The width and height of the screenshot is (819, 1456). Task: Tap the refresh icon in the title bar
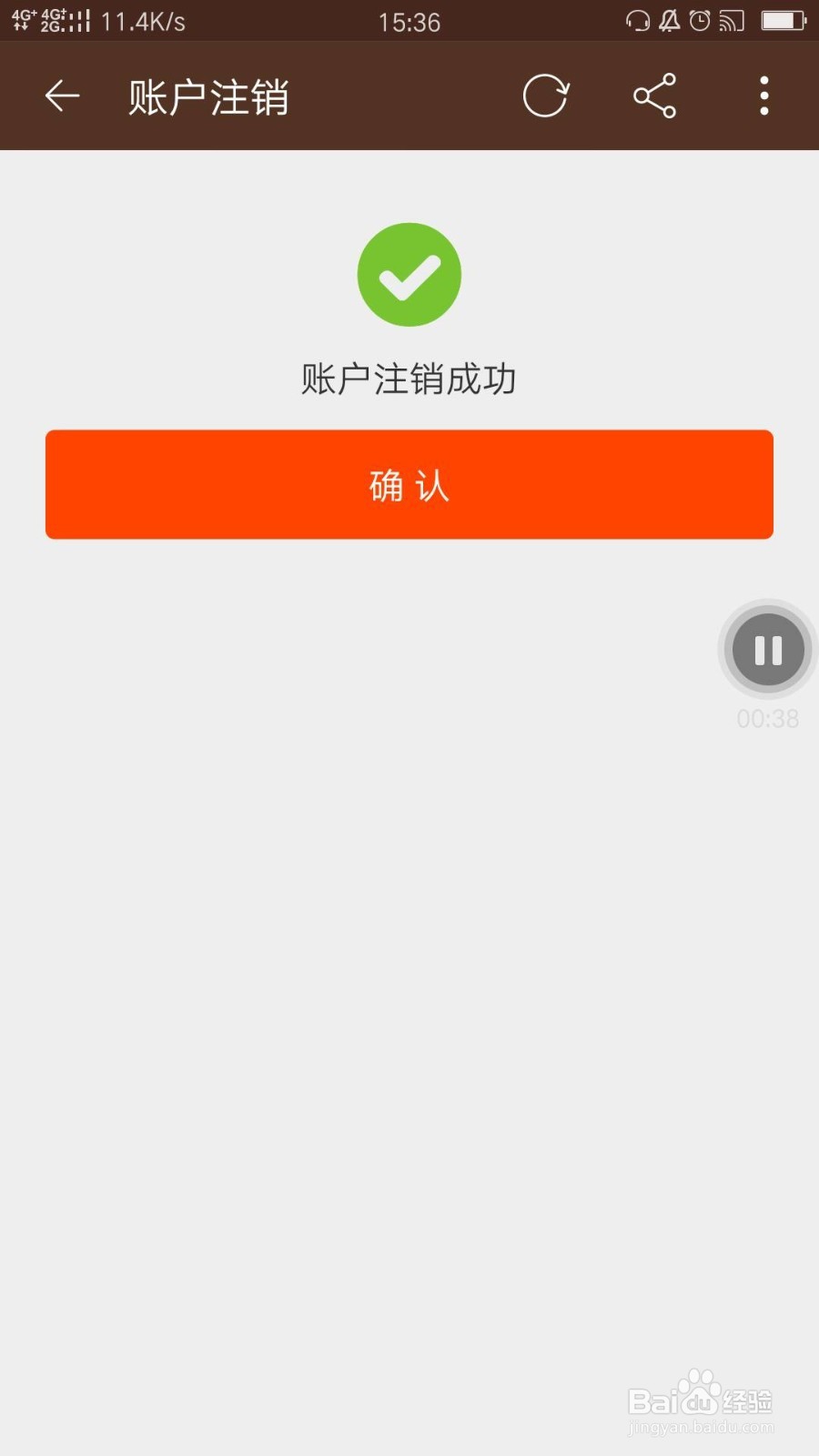point(546,95)
